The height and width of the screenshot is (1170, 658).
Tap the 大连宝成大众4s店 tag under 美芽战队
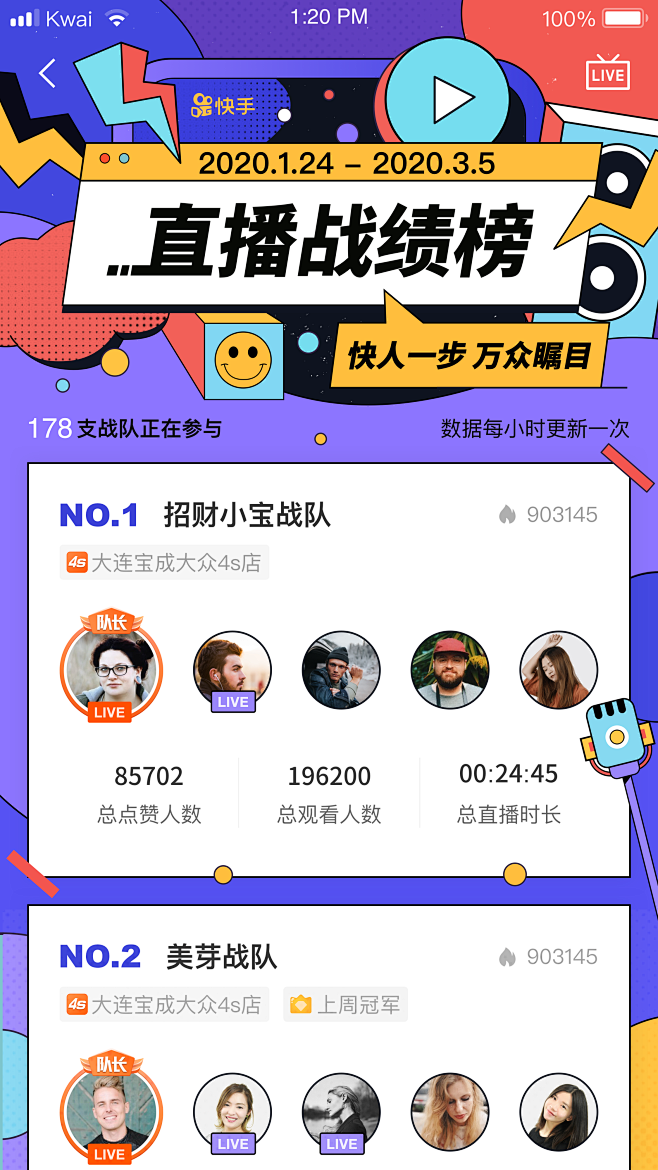coord(164,1005)
